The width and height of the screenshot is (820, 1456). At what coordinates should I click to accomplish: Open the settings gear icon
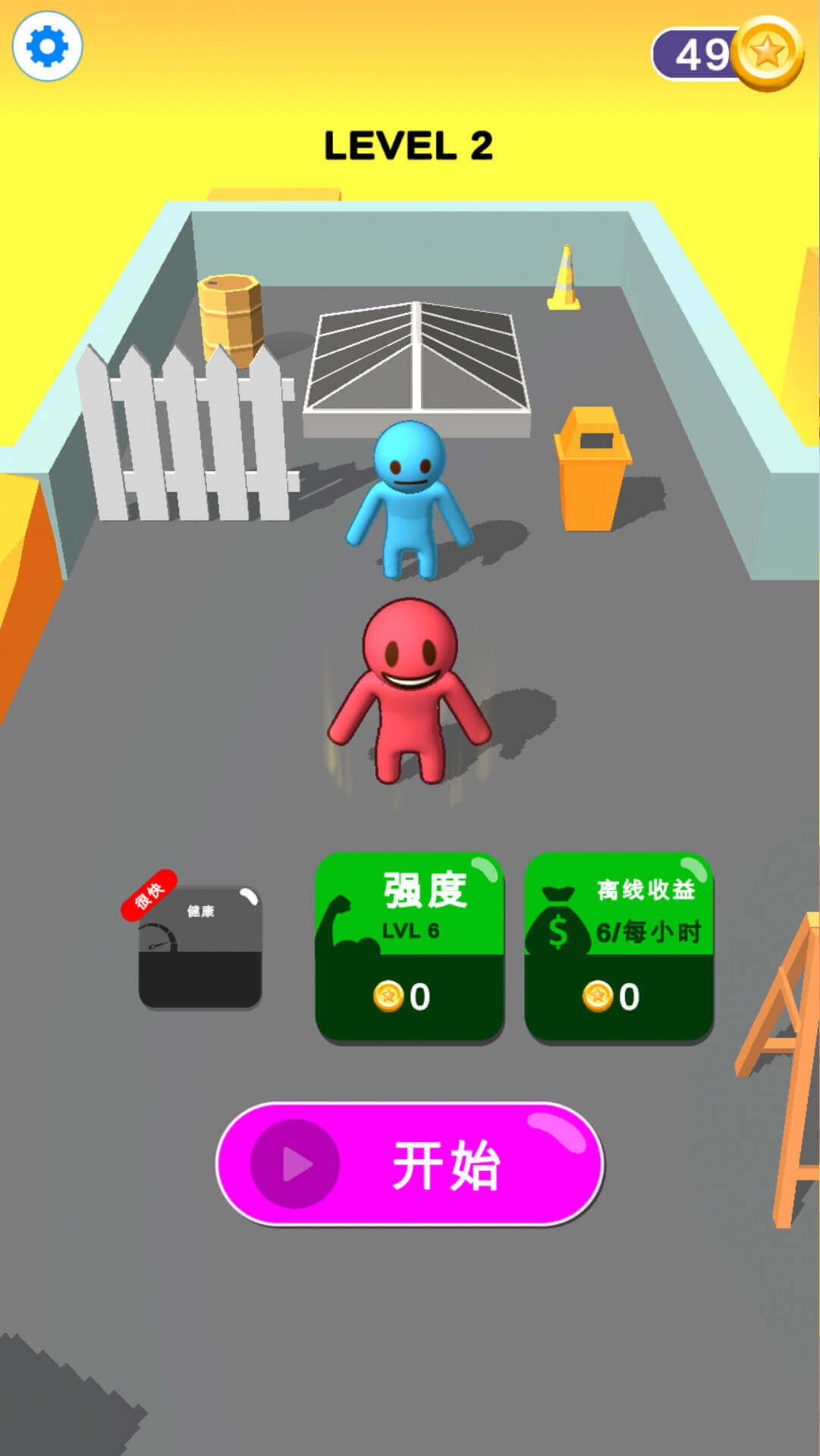tap(47, 46)
